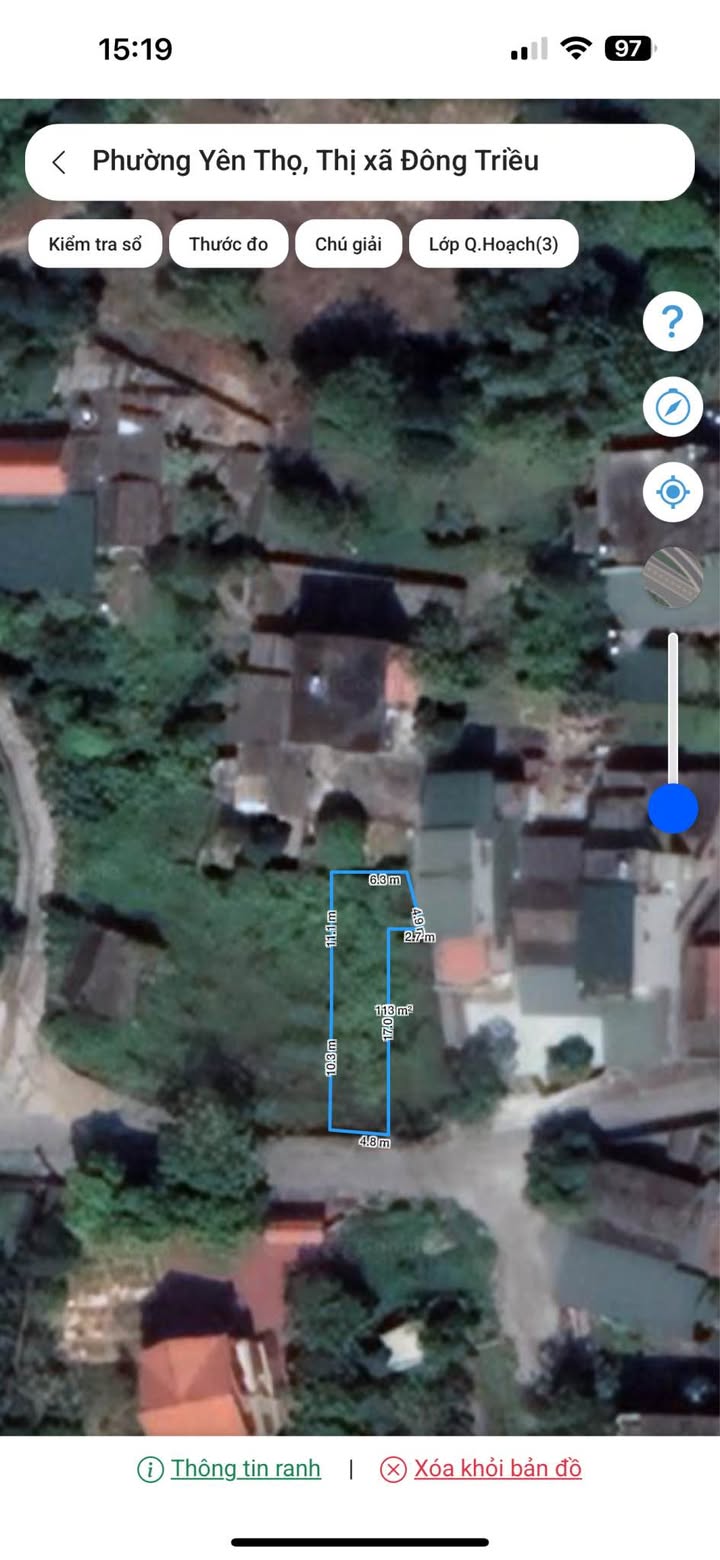Open Lớp Q.Hoạch(3) layers
Screen dimensions: 720x1560
[493, 244]
